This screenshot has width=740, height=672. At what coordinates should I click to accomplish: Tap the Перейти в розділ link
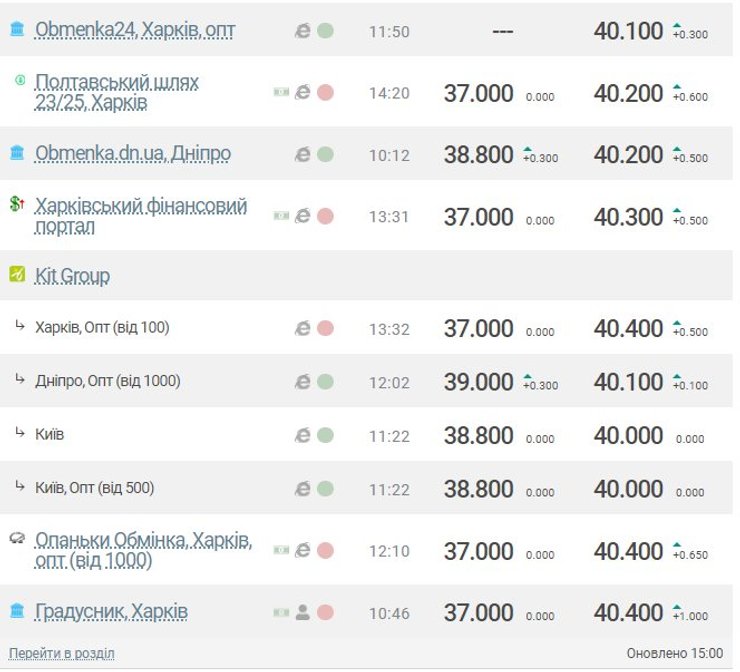click(62, 653)
